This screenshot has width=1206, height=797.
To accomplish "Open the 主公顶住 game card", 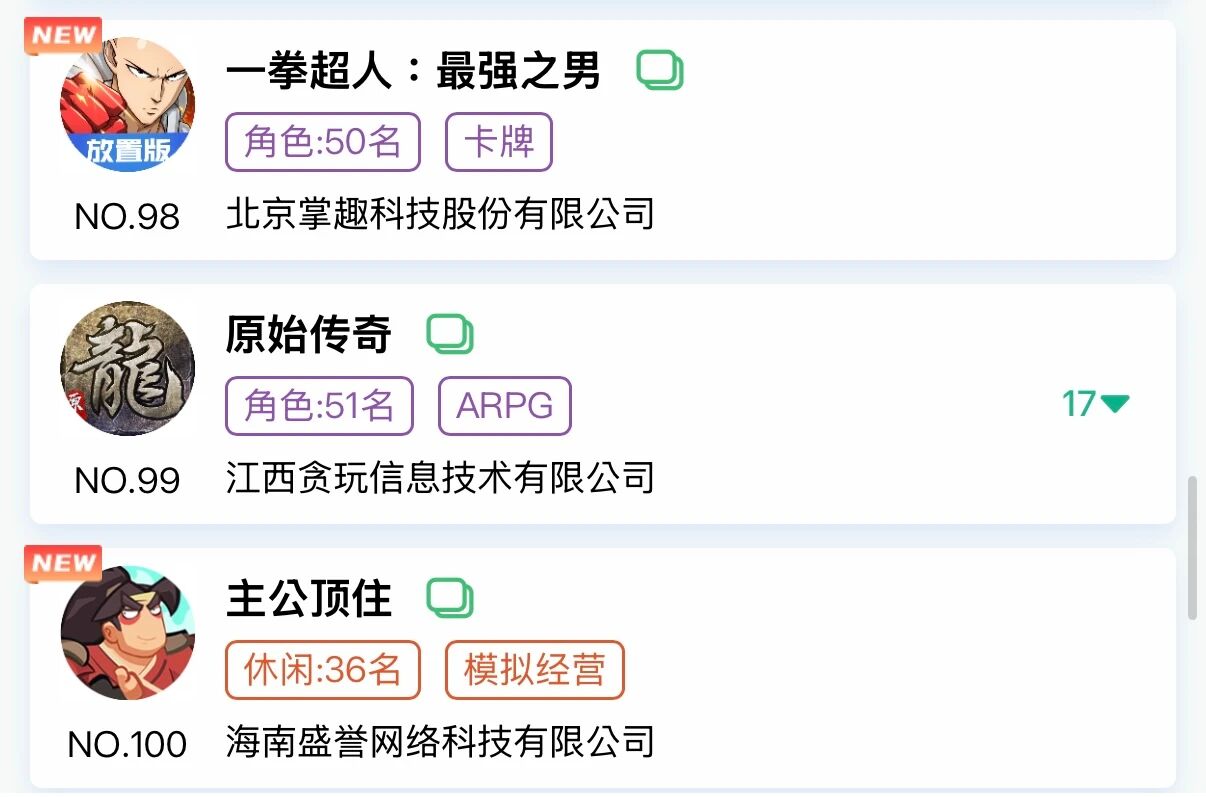I will [309, 599].
